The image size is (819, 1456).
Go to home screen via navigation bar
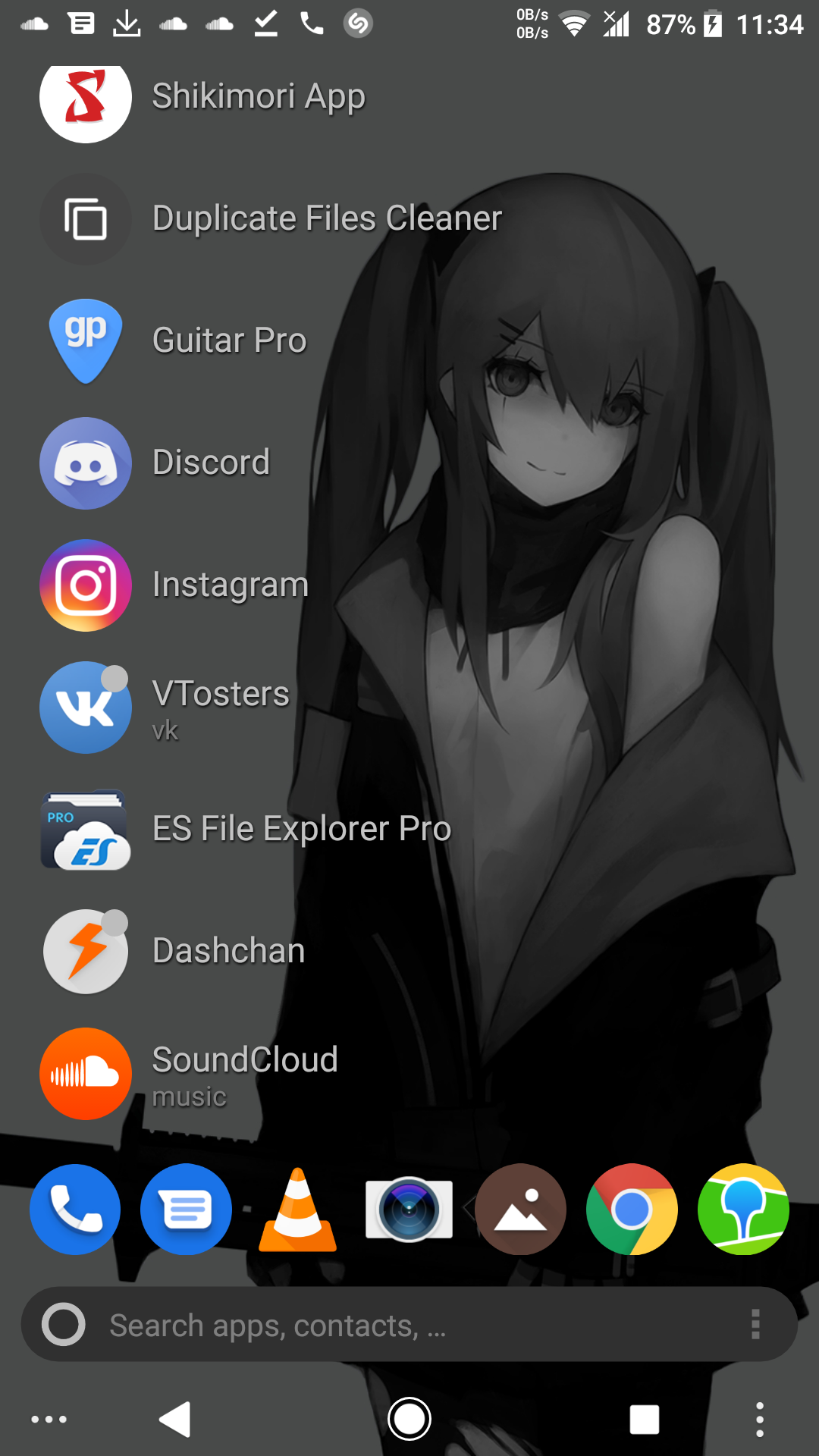coord(409,1419)
